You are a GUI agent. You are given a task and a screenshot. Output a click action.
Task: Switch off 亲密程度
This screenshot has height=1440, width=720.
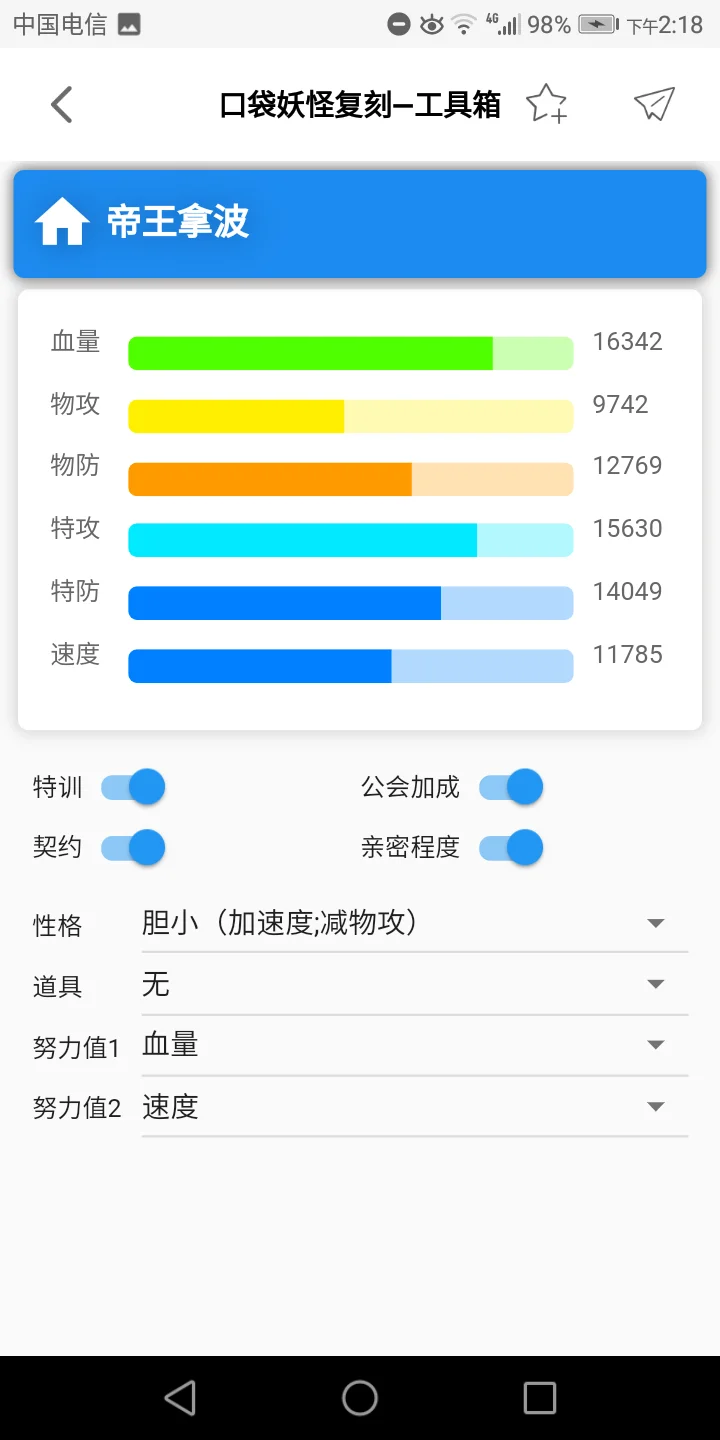point(511,848)
